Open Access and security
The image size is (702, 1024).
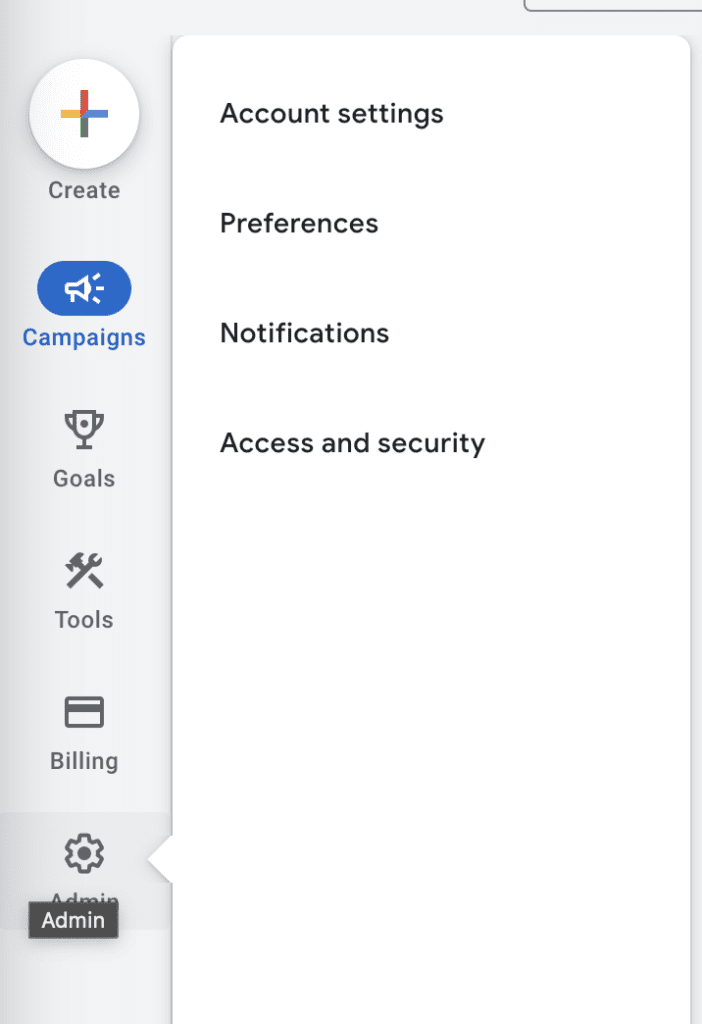[x=352, y=443]
